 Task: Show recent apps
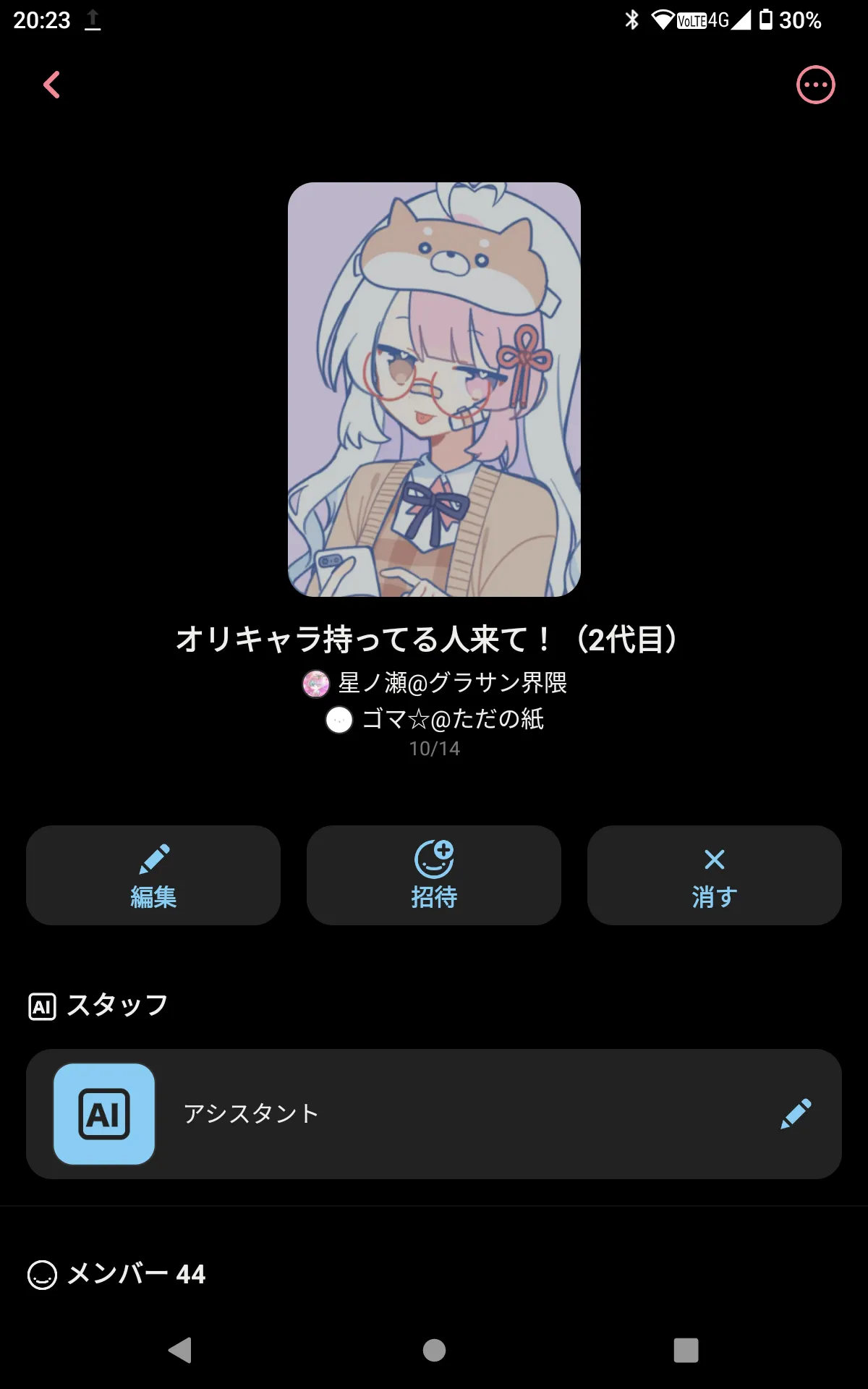[686, 1350]
